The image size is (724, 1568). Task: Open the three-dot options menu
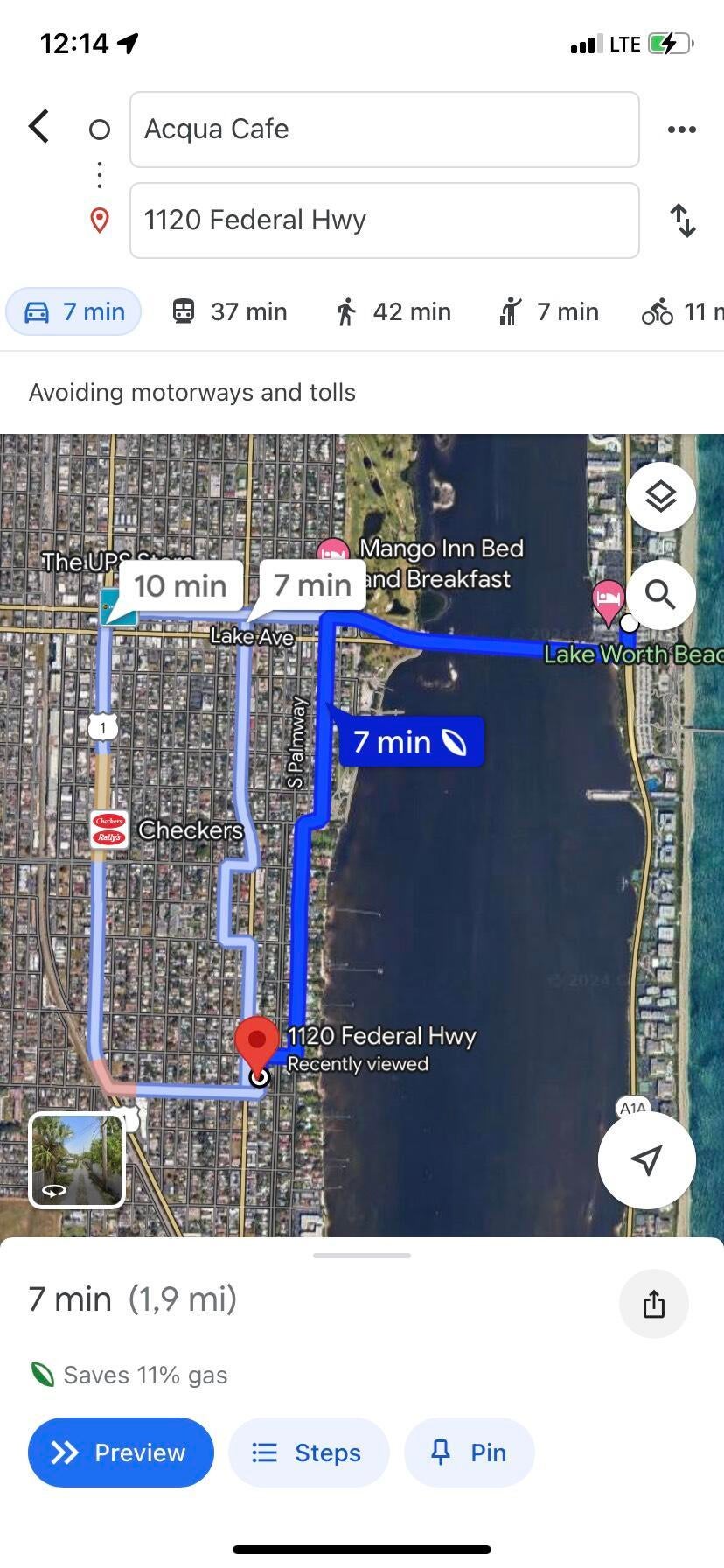681,129
